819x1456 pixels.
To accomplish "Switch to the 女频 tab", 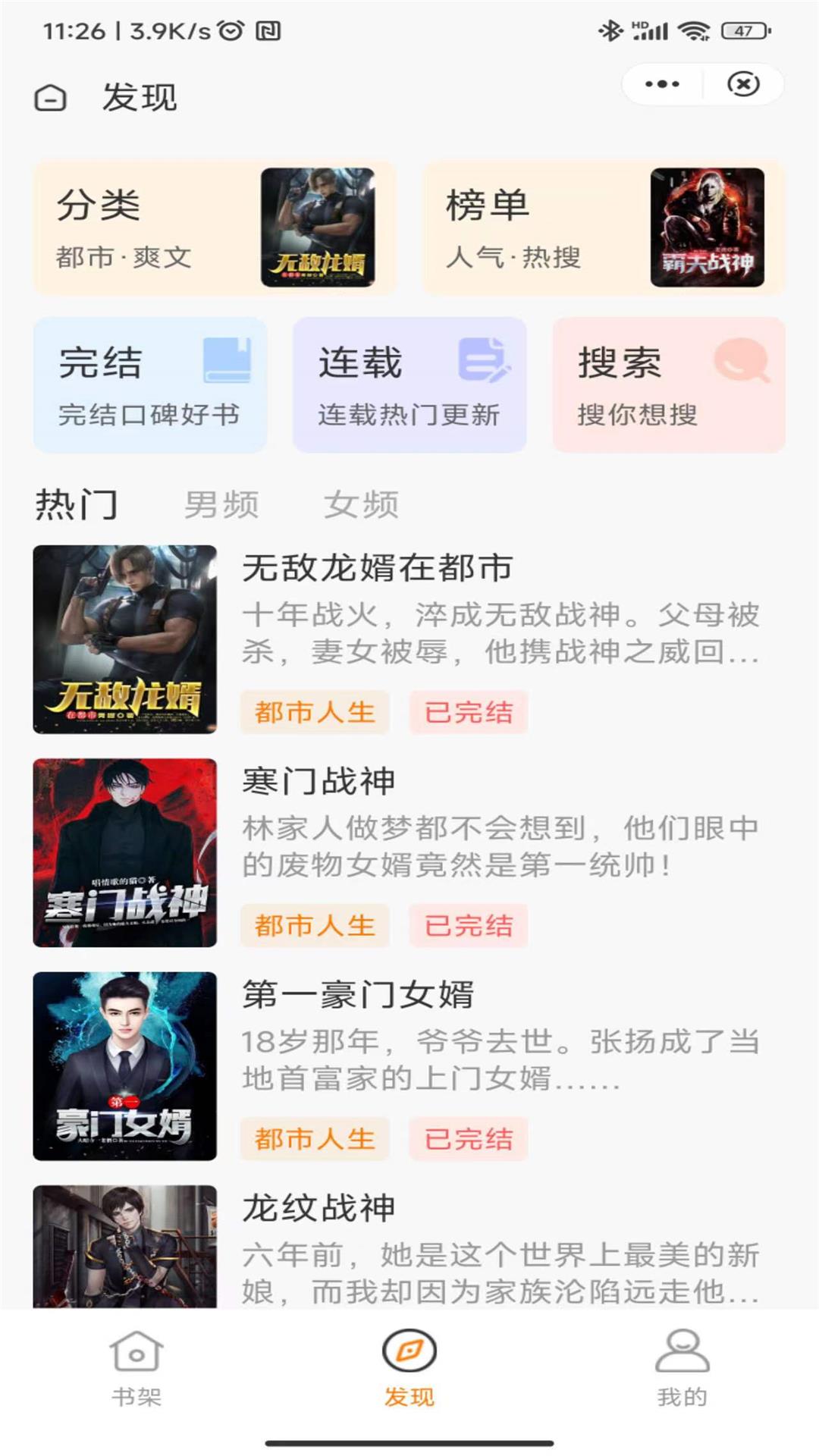I will pos(362,502).
